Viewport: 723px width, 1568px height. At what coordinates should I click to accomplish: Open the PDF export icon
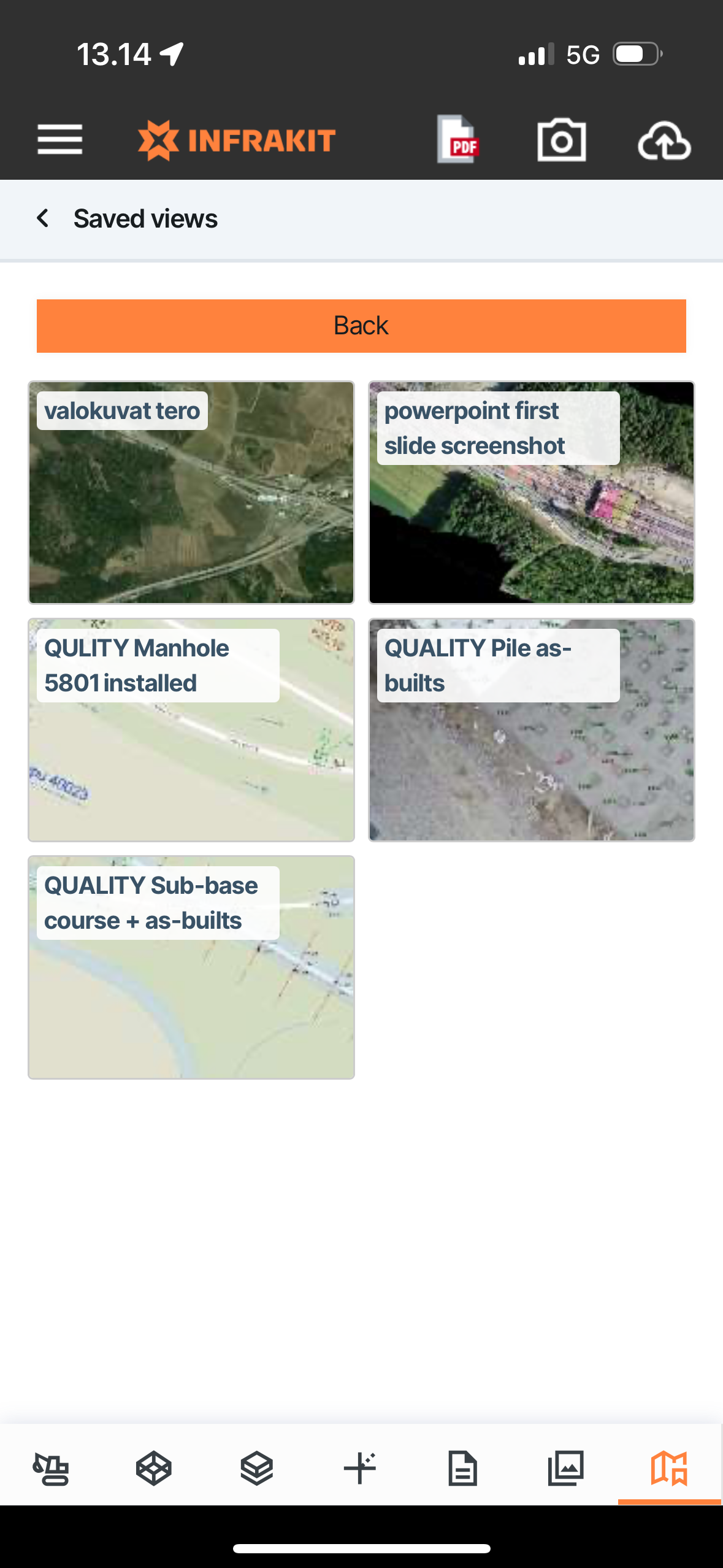pyautogui.click(x=458, y=140)
